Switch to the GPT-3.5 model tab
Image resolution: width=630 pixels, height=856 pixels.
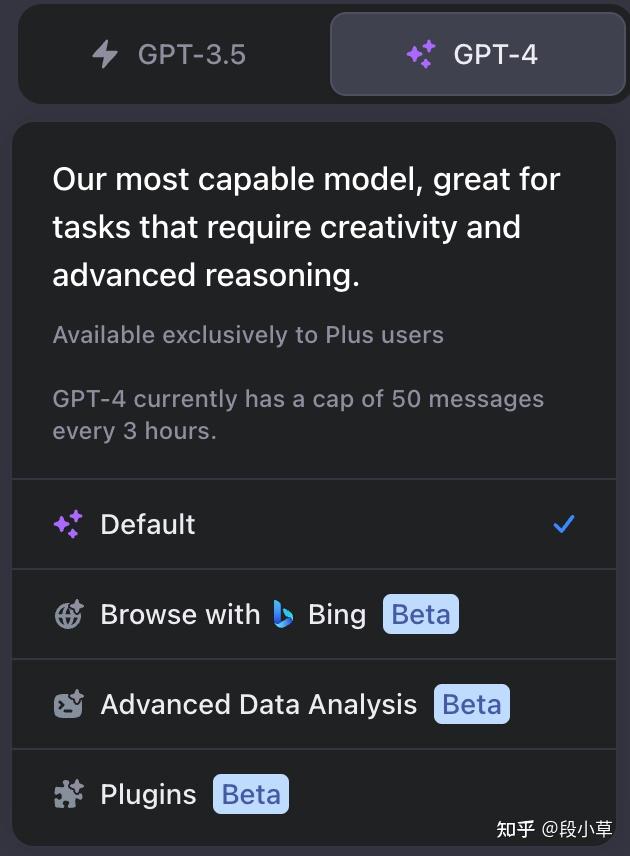click(x=170, y=54)
